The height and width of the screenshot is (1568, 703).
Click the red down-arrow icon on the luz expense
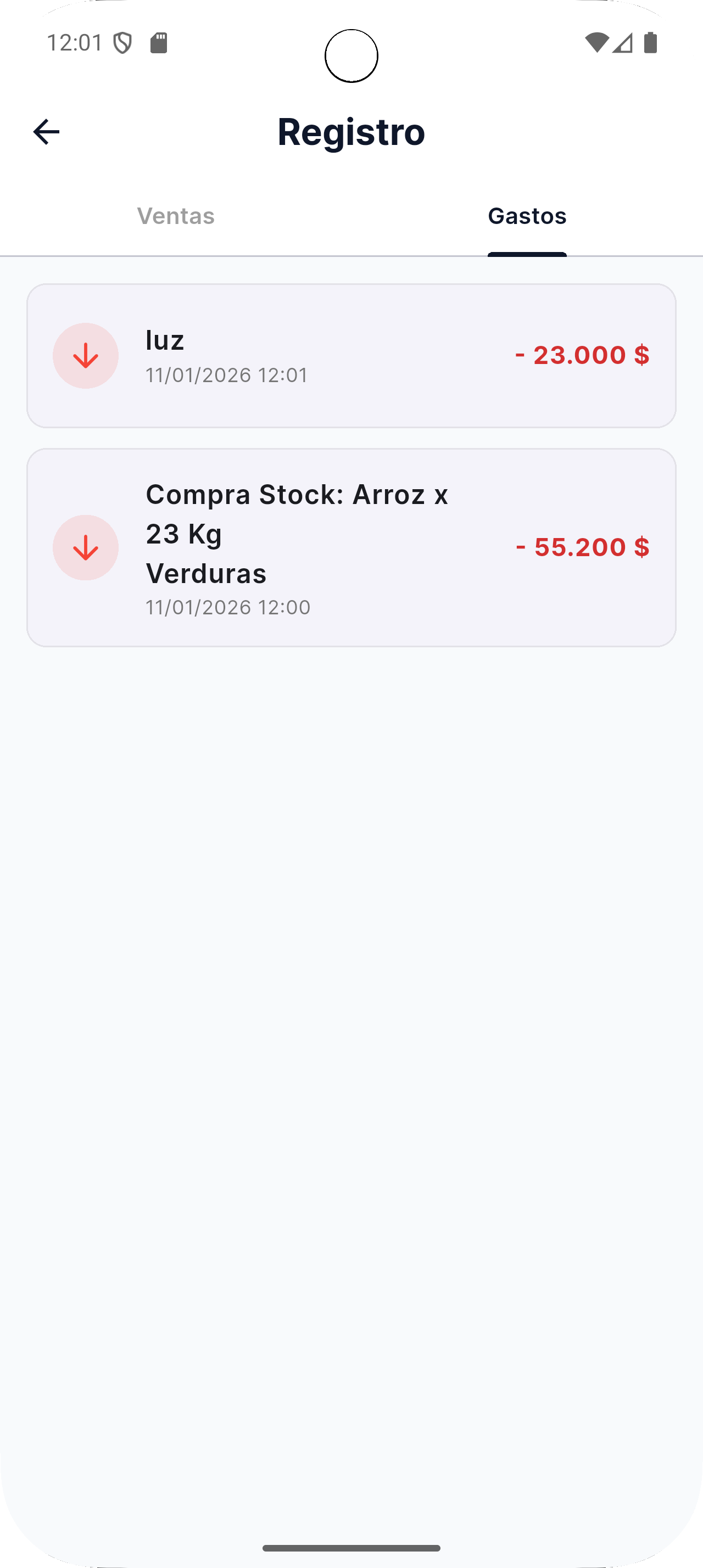pyautogui.click(x=86, y=355)
